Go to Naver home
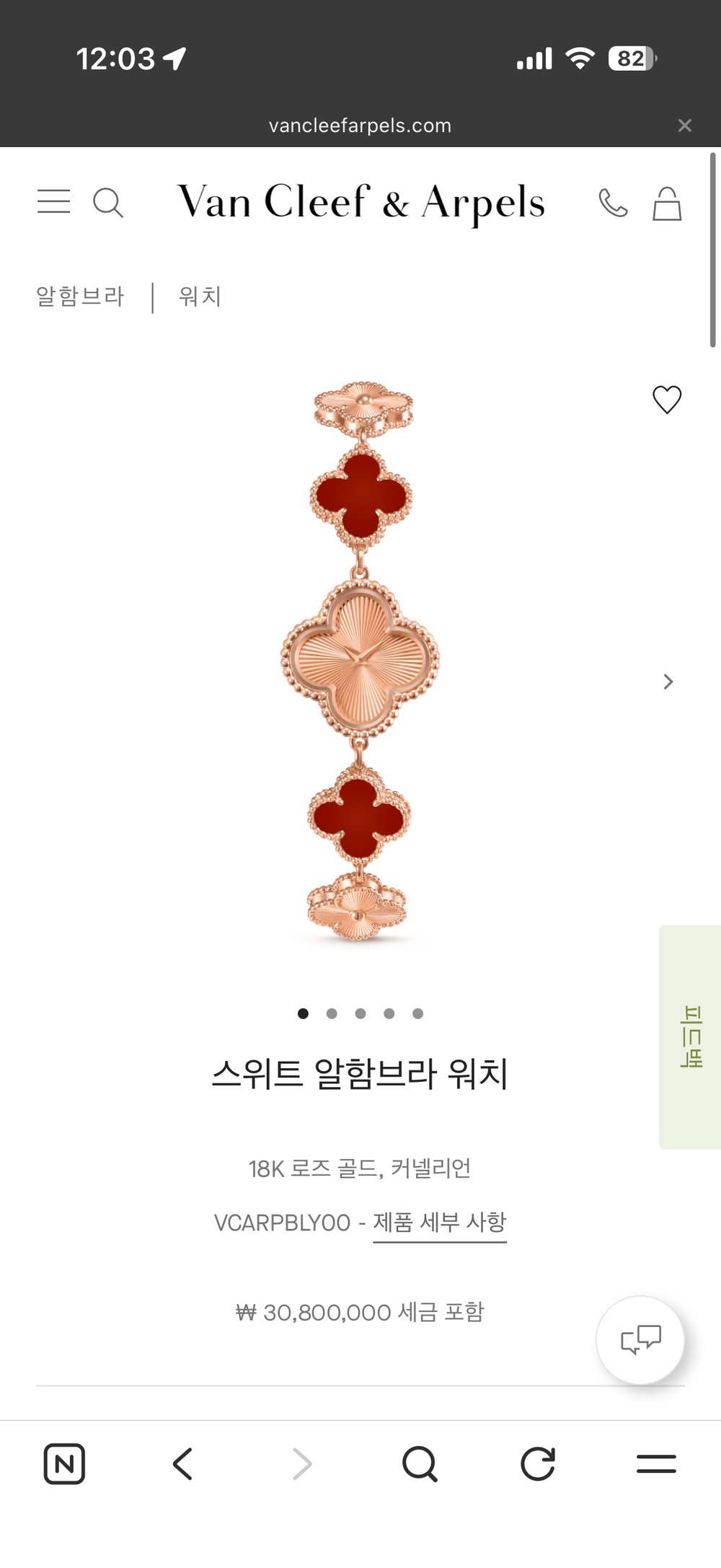Viewport: 721px width, 1568px height. [64, 1464]
